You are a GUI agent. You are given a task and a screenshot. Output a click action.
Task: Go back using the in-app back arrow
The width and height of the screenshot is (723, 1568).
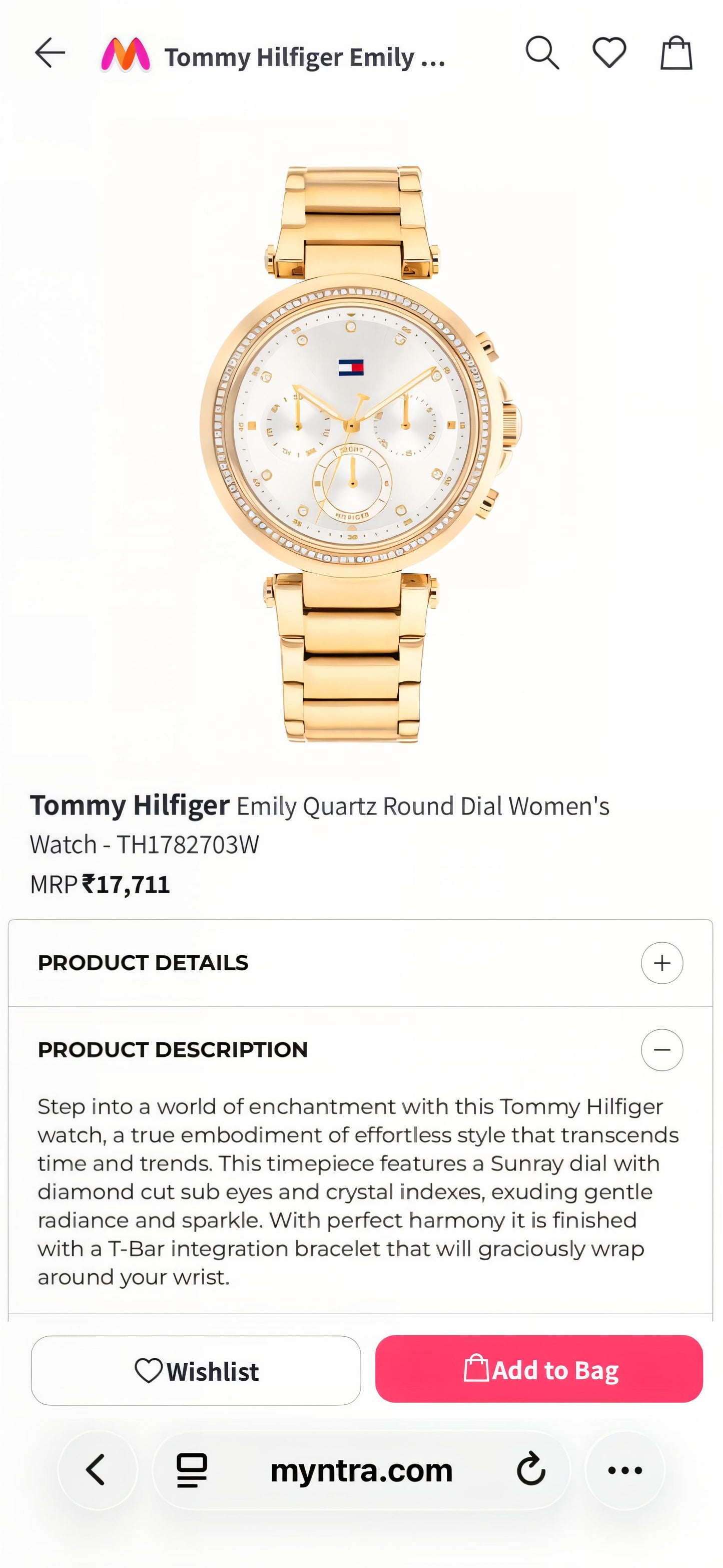[50, 54]
